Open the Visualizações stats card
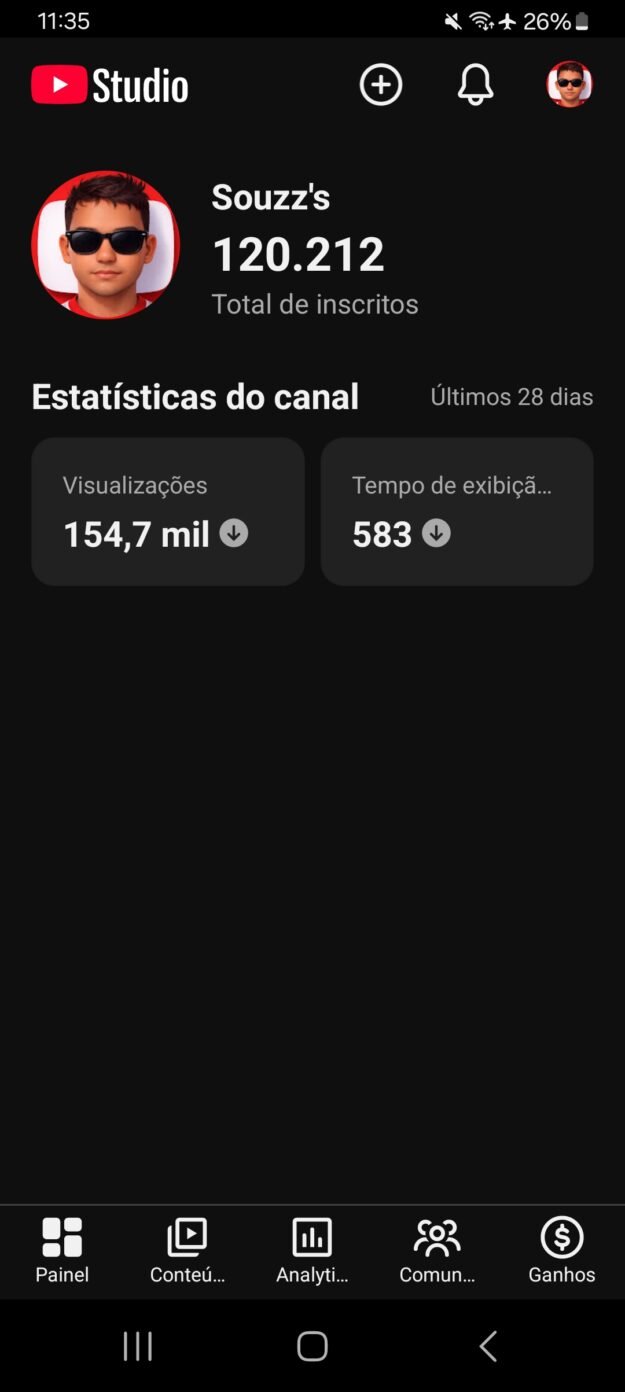625x1392 pixels. pyautogui.click(x=168, y=511)
